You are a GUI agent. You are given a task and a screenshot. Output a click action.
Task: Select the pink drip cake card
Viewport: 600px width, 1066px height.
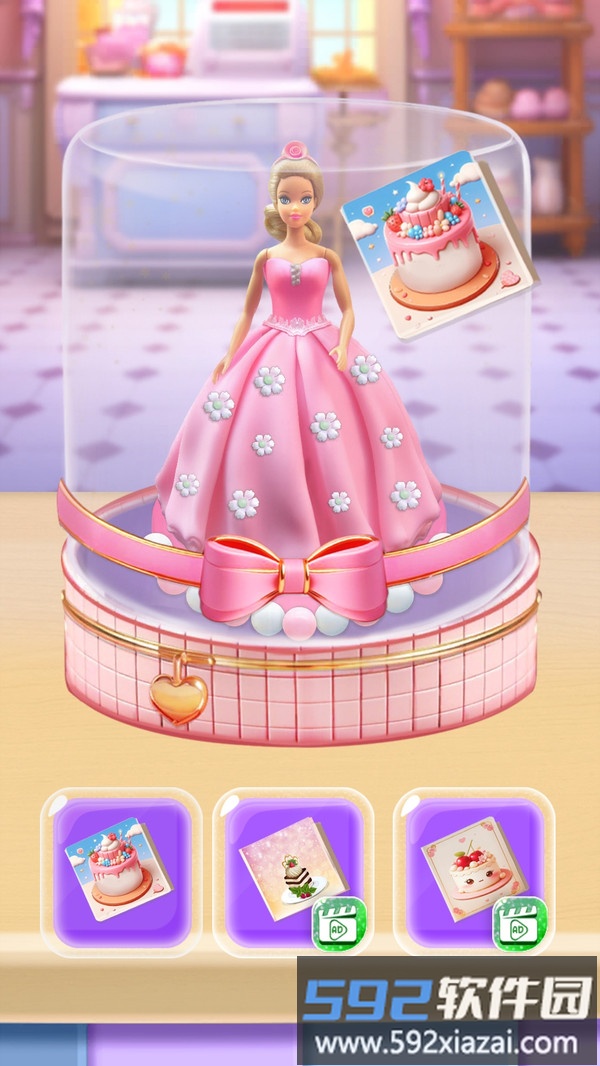point(121,867)
